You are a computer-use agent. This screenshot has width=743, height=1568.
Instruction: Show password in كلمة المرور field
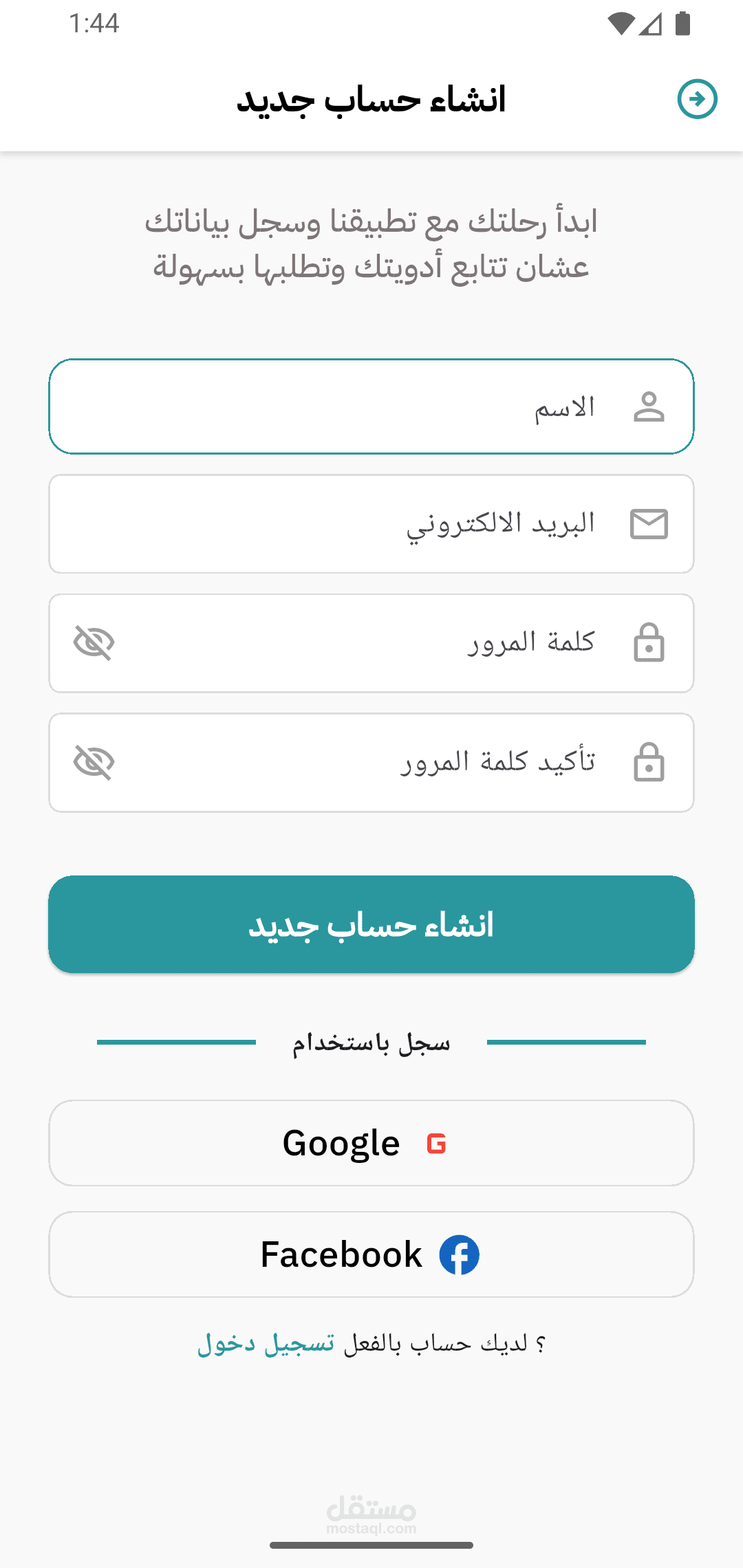94,643
